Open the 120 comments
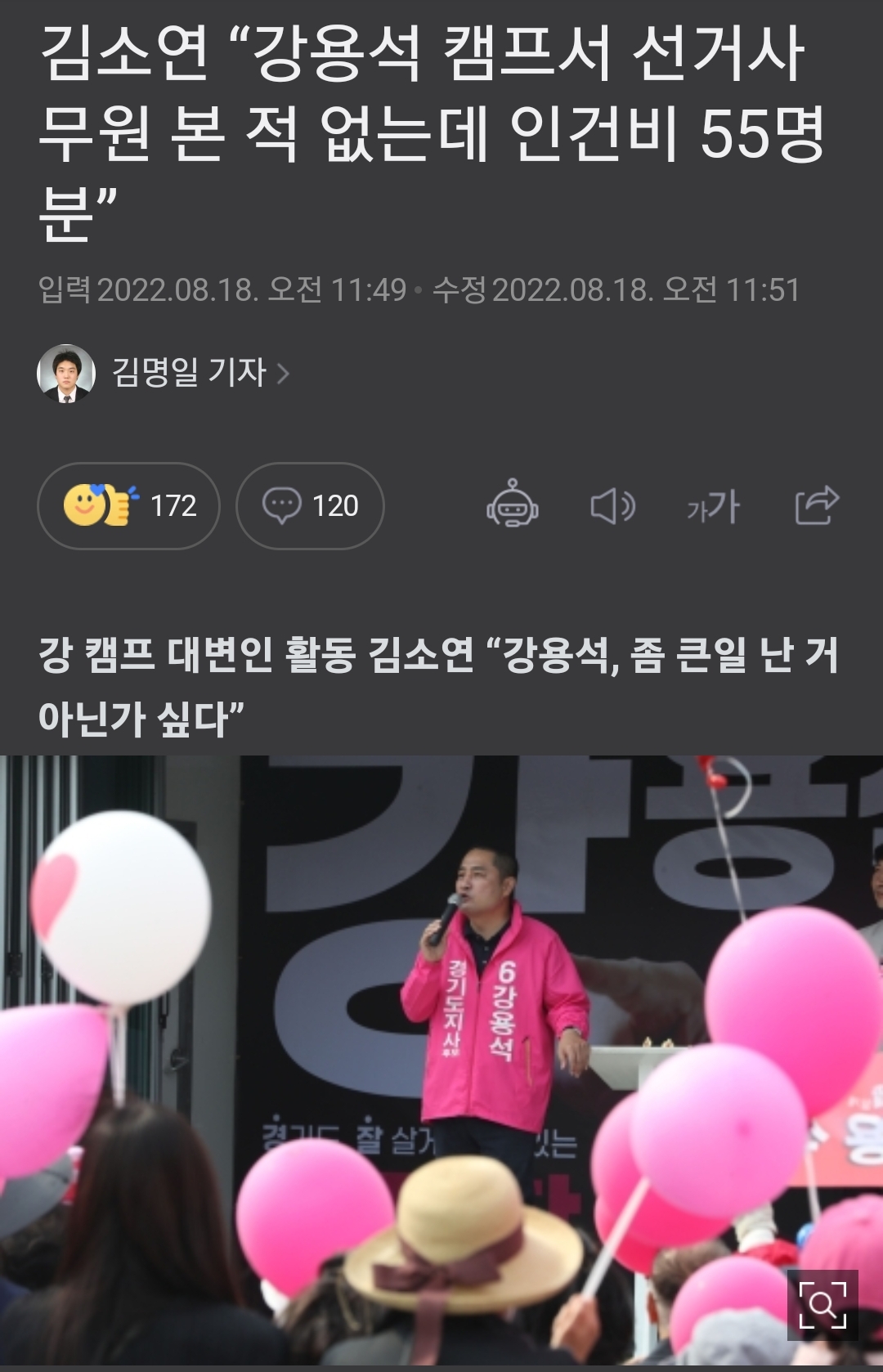This screenshot has height=1372, width=883. 310,506
